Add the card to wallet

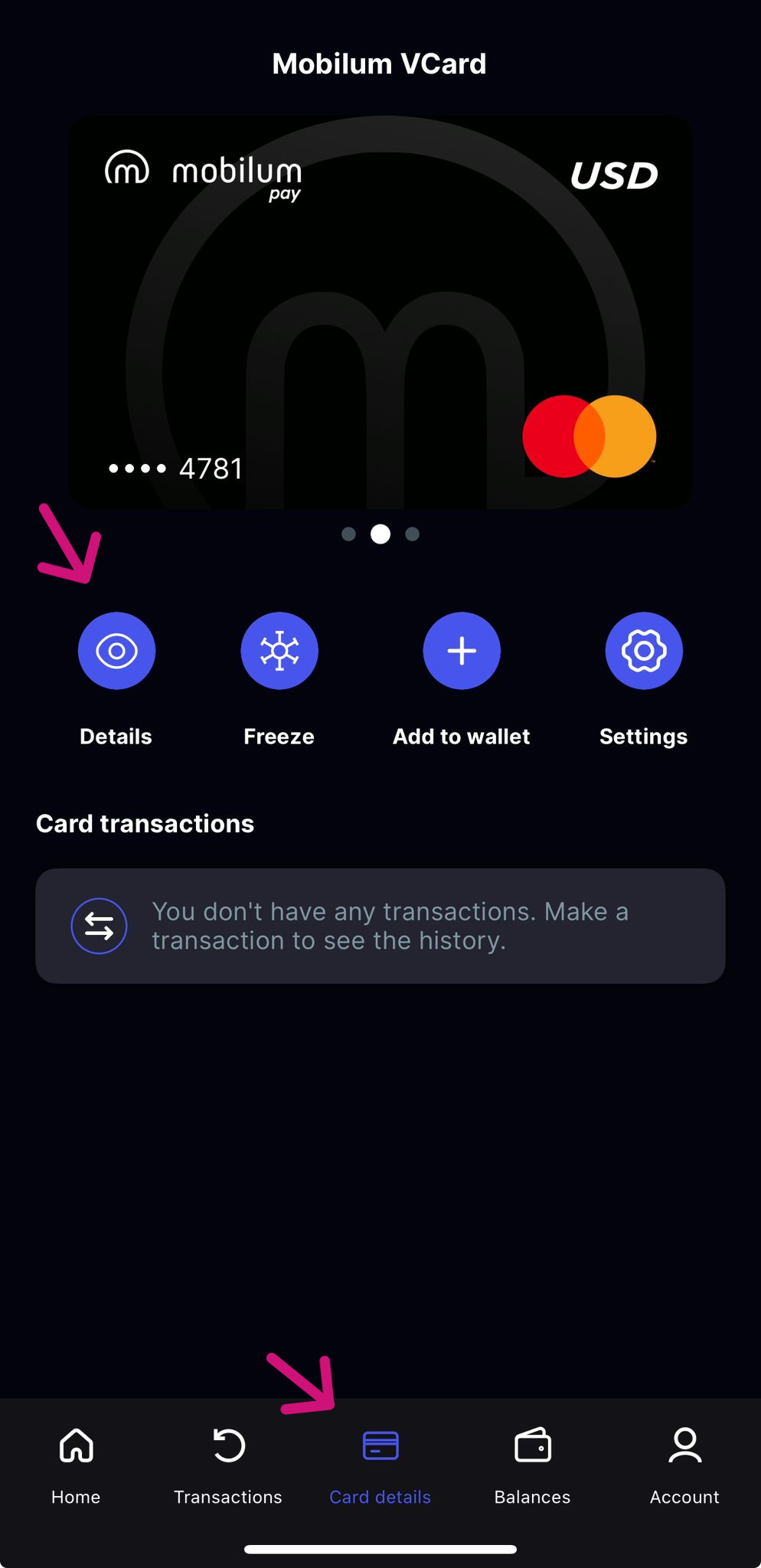462,651
